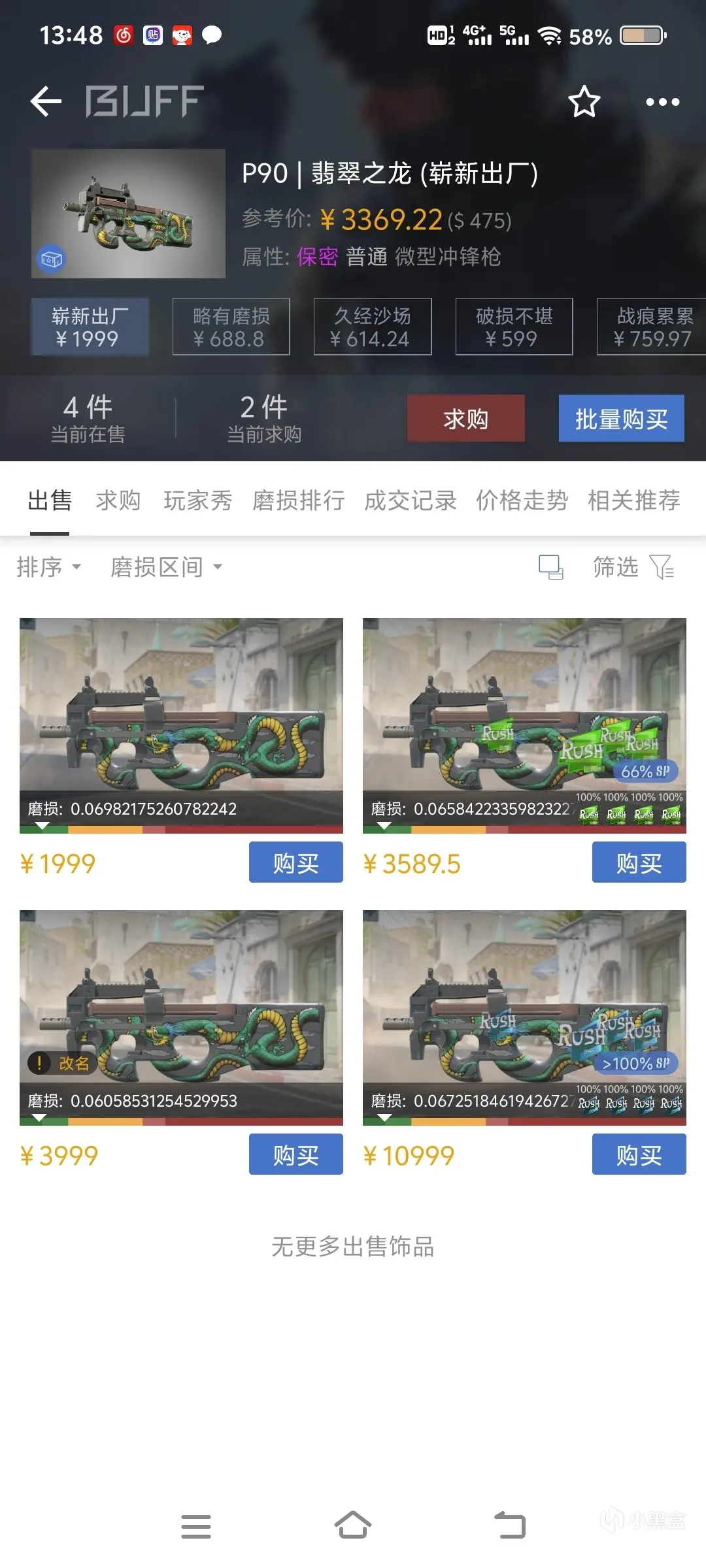Expand the 排序 sort dropdown
The image size is (706, 1568).
48,567
